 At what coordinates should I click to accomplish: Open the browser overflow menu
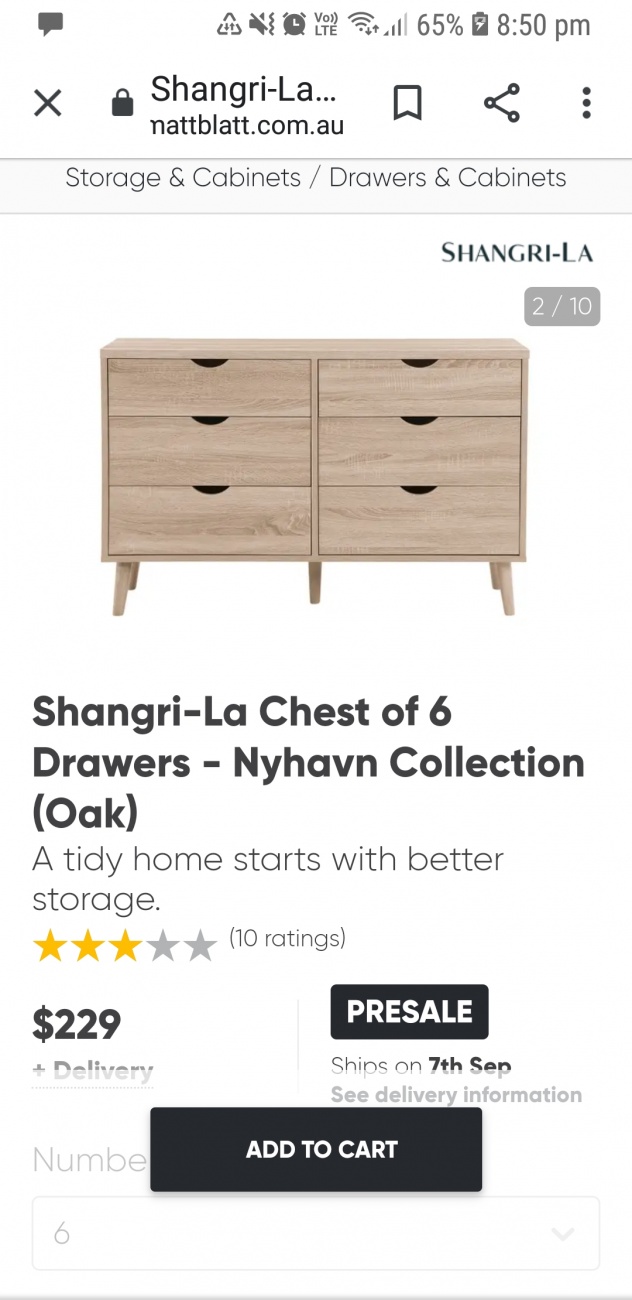click(x=586, y=103)
